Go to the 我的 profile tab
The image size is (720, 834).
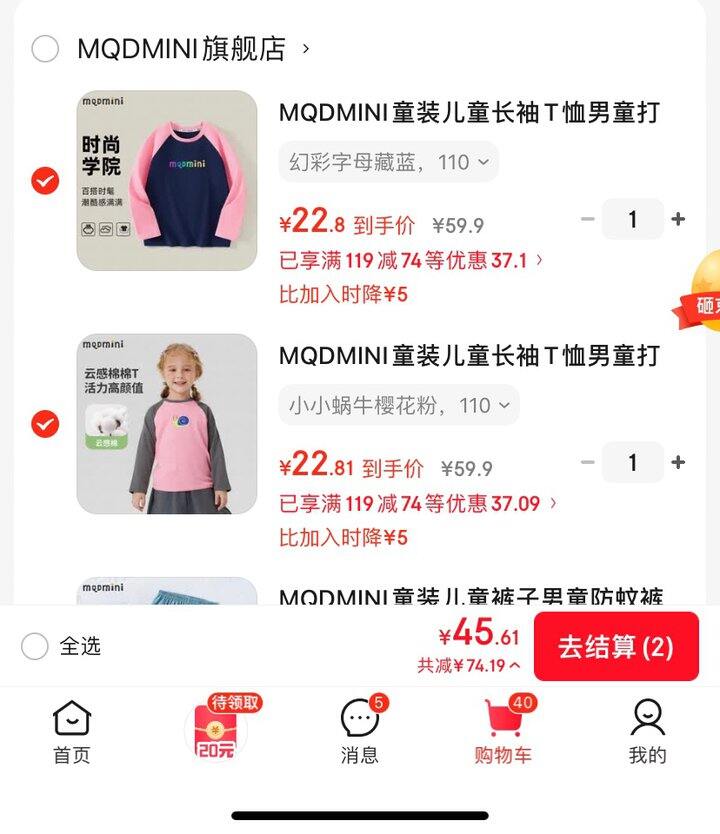(x=647, y=732)
